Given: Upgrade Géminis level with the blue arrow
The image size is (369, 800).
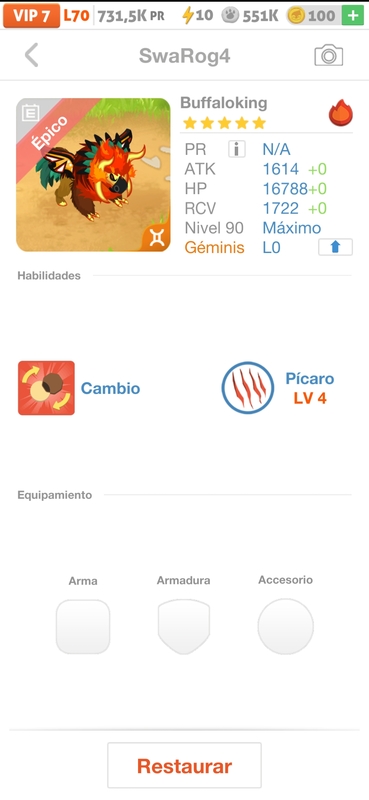Looking at the screenshot, I should [335, 247].
